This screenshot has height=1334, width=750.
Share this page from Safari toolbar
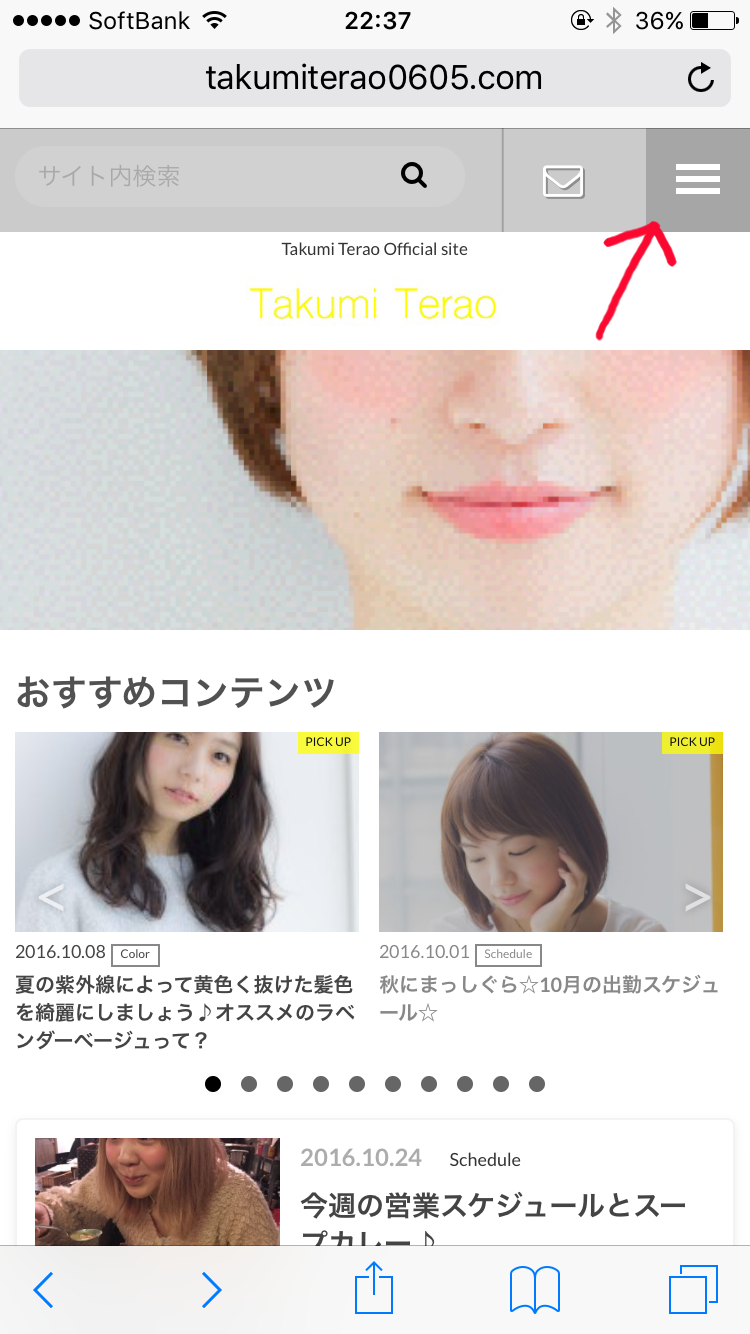pos(375,1288)
